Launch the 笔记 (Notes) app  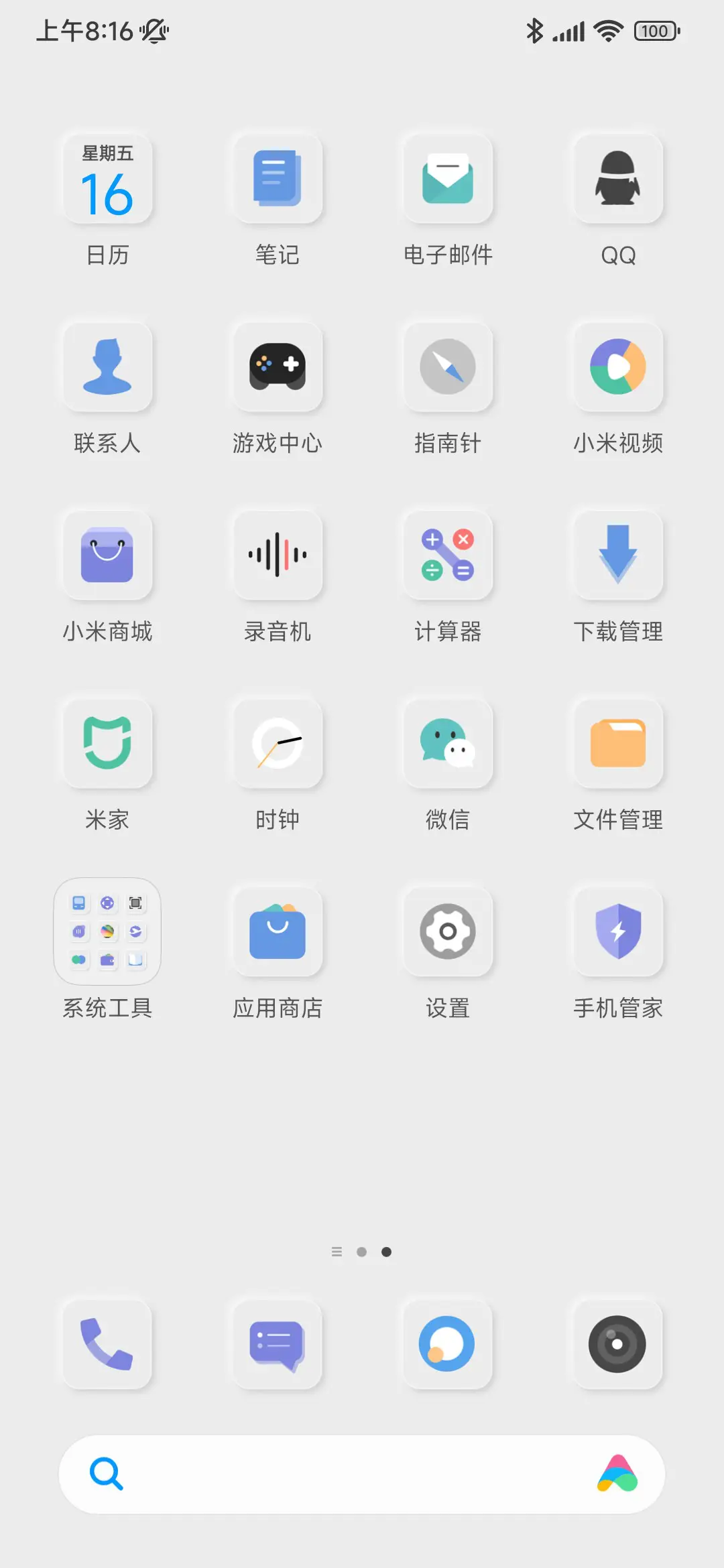click(278, 179)
